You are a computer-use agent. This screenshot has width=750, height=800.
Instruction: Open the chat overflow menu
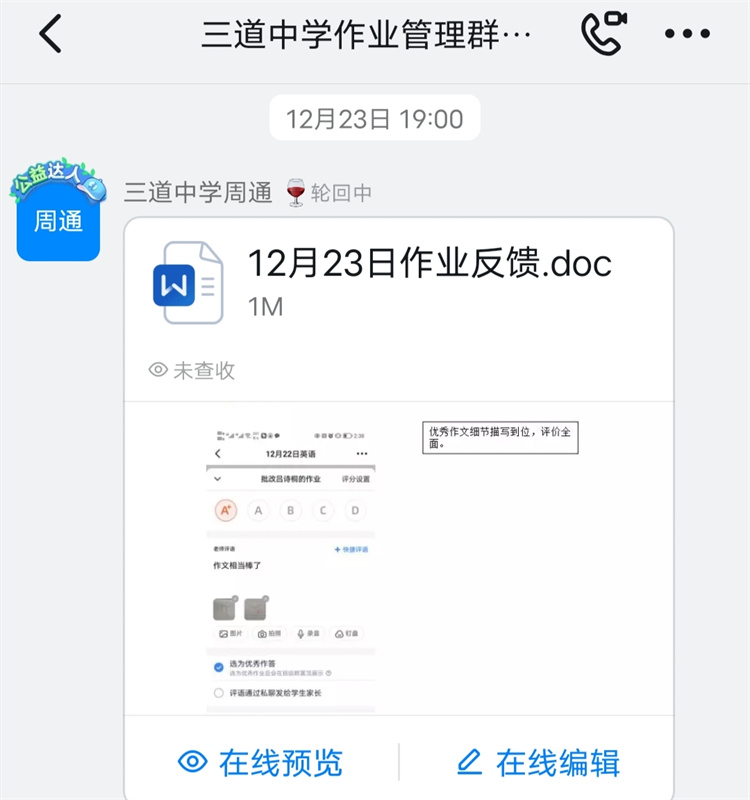(687, 34)
